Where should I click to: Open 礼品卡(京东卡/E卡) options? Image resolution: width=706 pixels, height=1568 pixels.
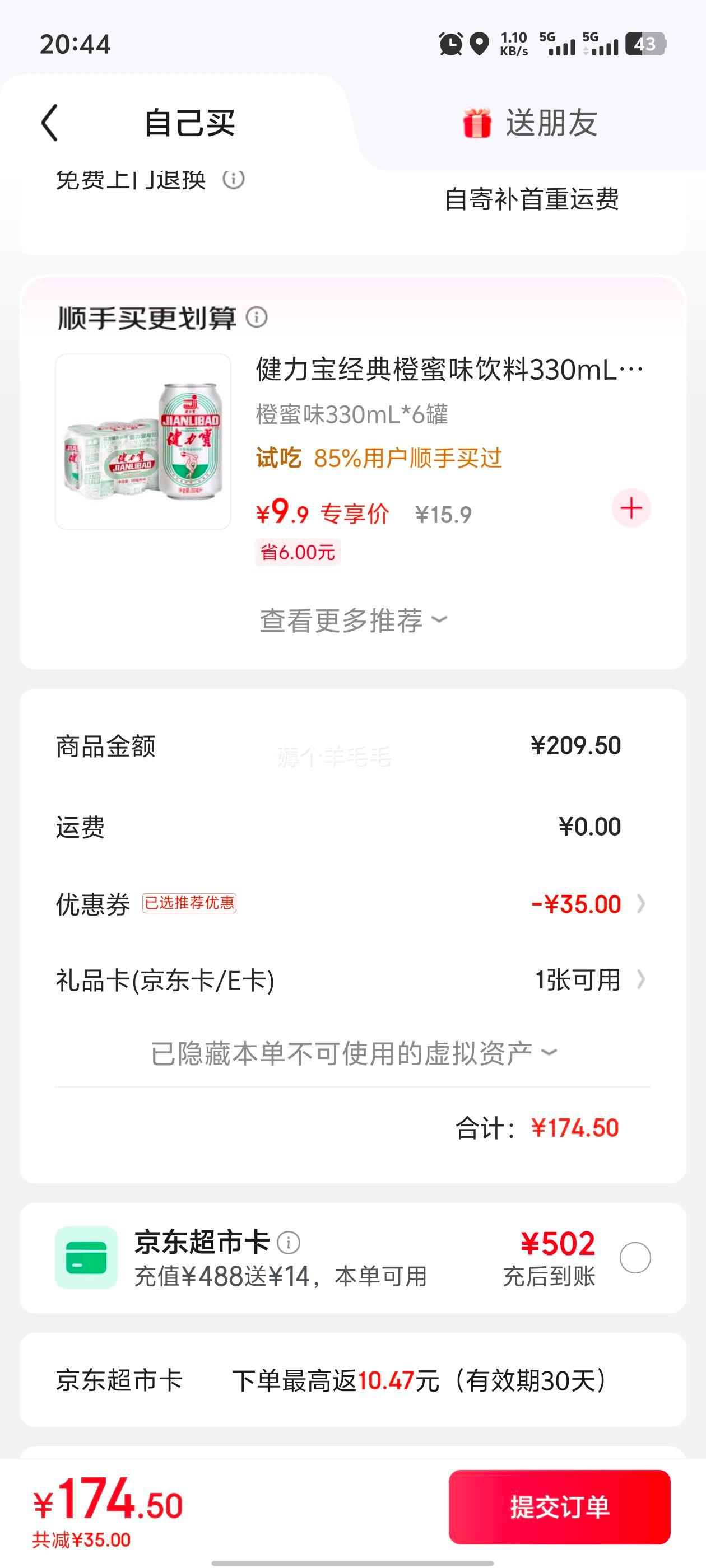tap(352, 980)
